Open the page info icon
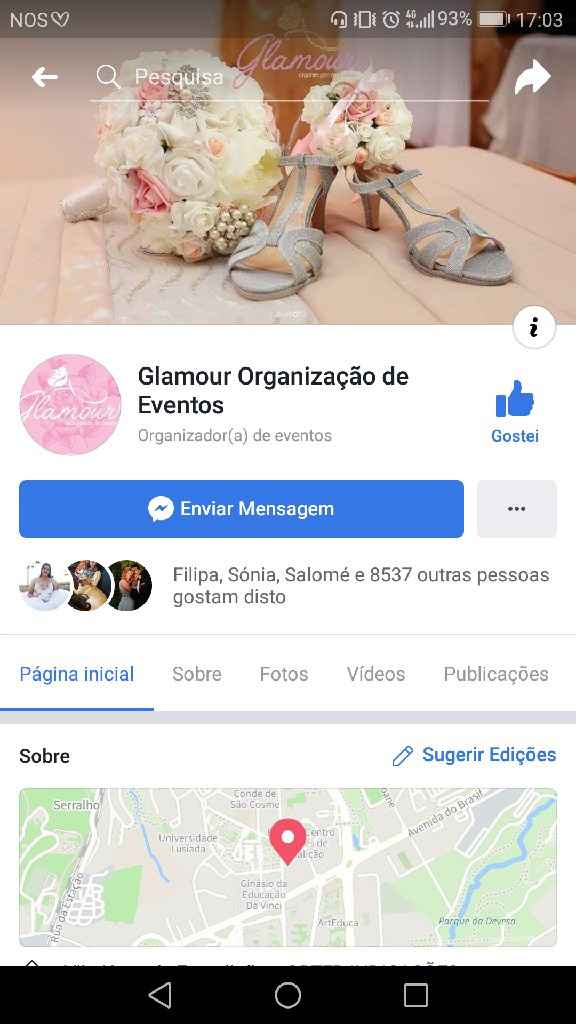 pos(534,327)
